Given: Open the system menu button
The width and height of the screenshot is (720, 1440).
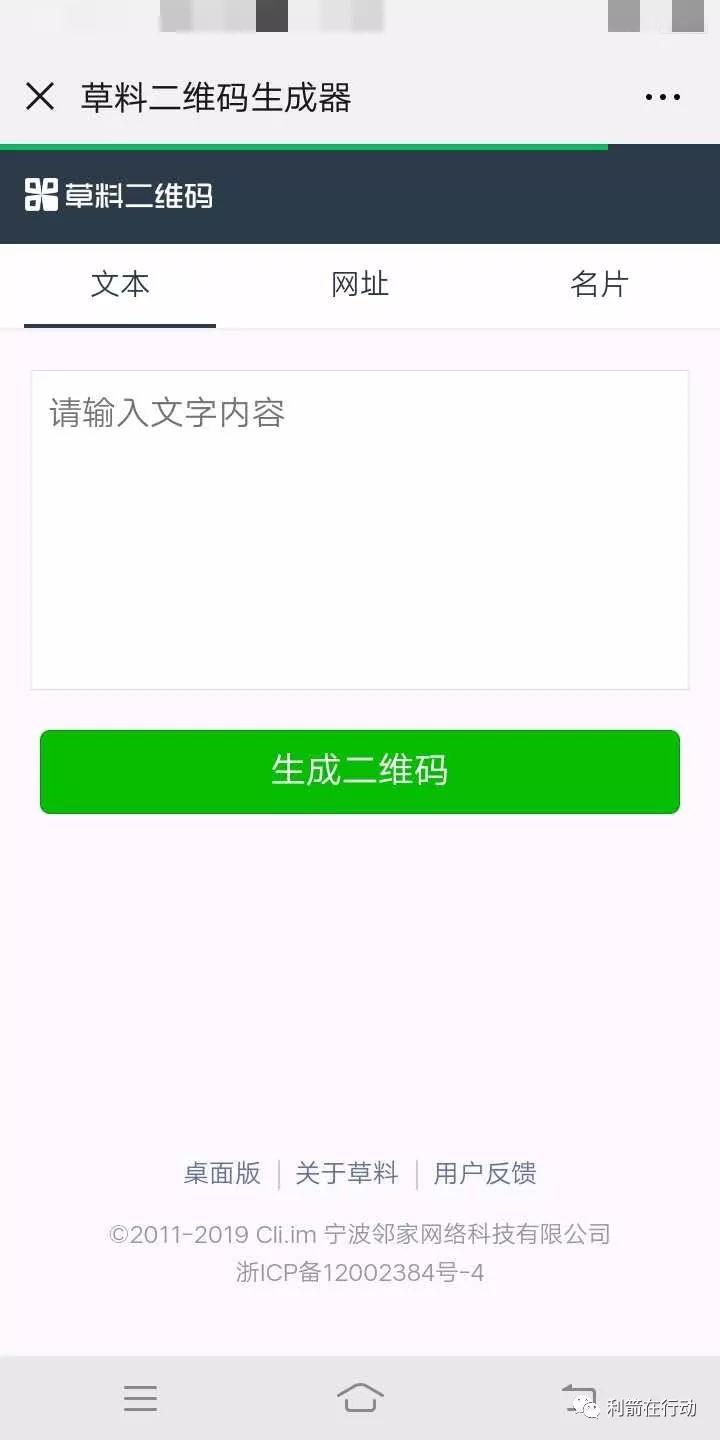Looking at the screenshot, I should (x=140, y=1398).
